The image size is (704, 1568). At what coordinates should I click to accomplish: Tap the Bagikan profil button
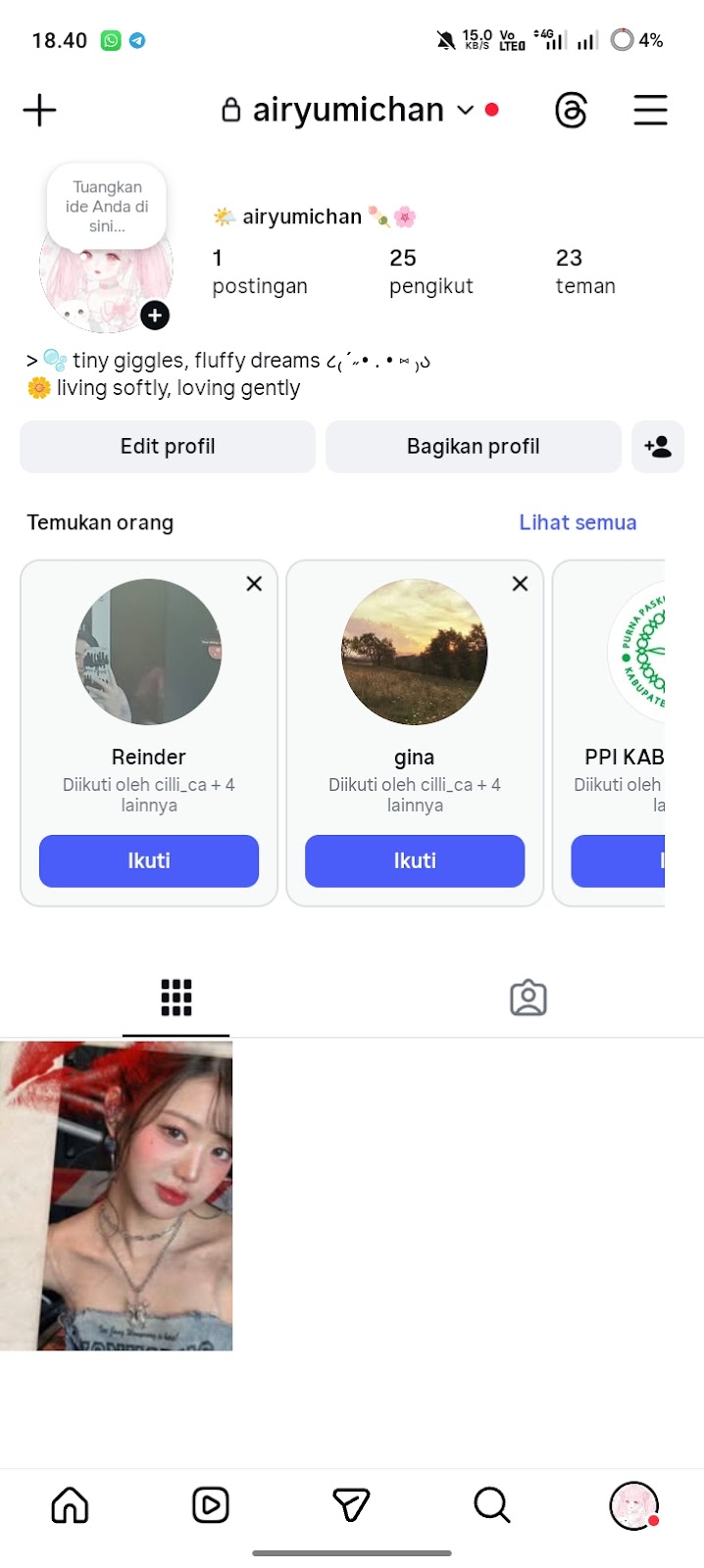pyautogui.click(x=473, y=447)
